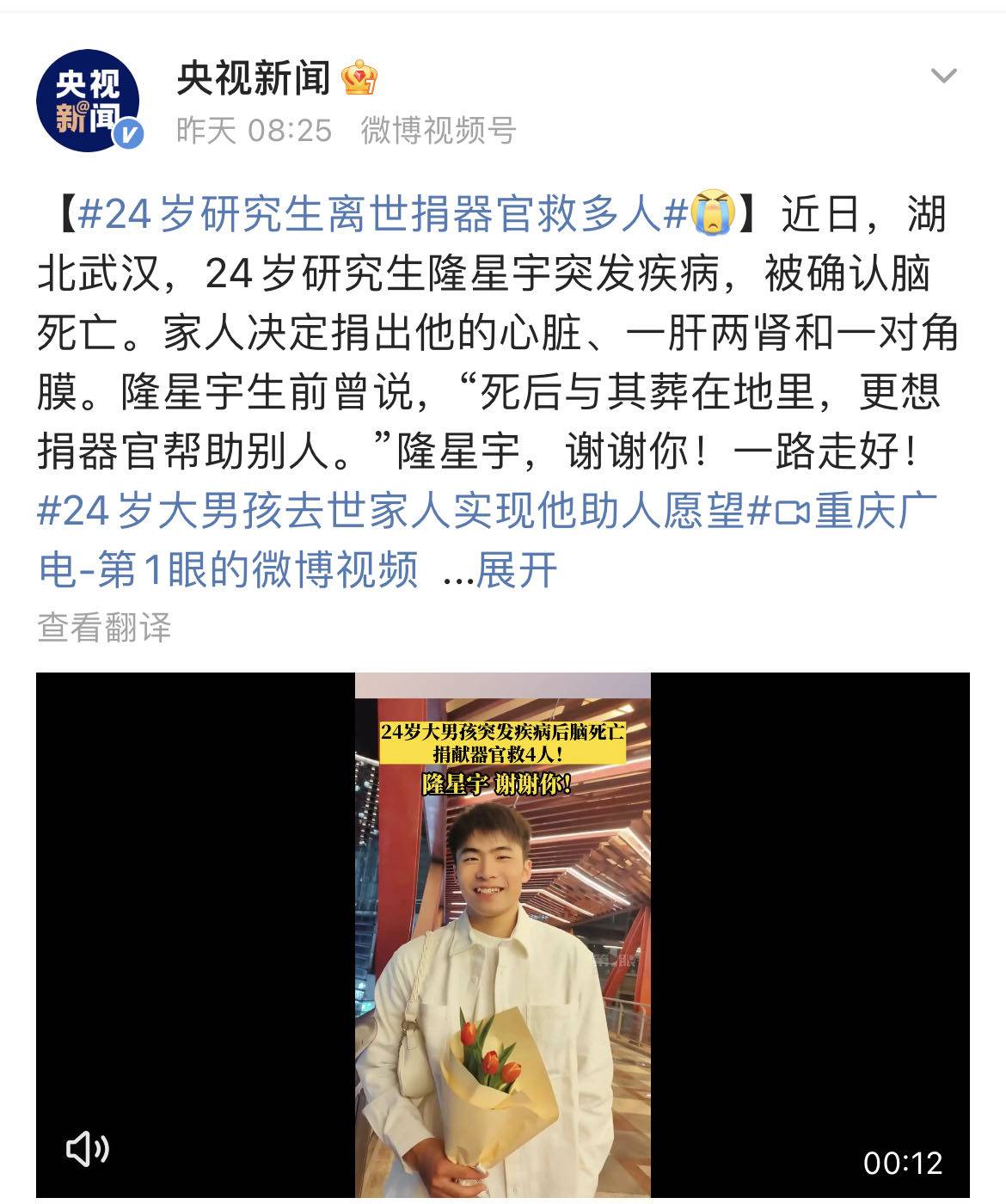Open hashtag #24岁研究生离世捐器官救多人#
This screenshot has height=1204, width=1006.
coord(382,213)
